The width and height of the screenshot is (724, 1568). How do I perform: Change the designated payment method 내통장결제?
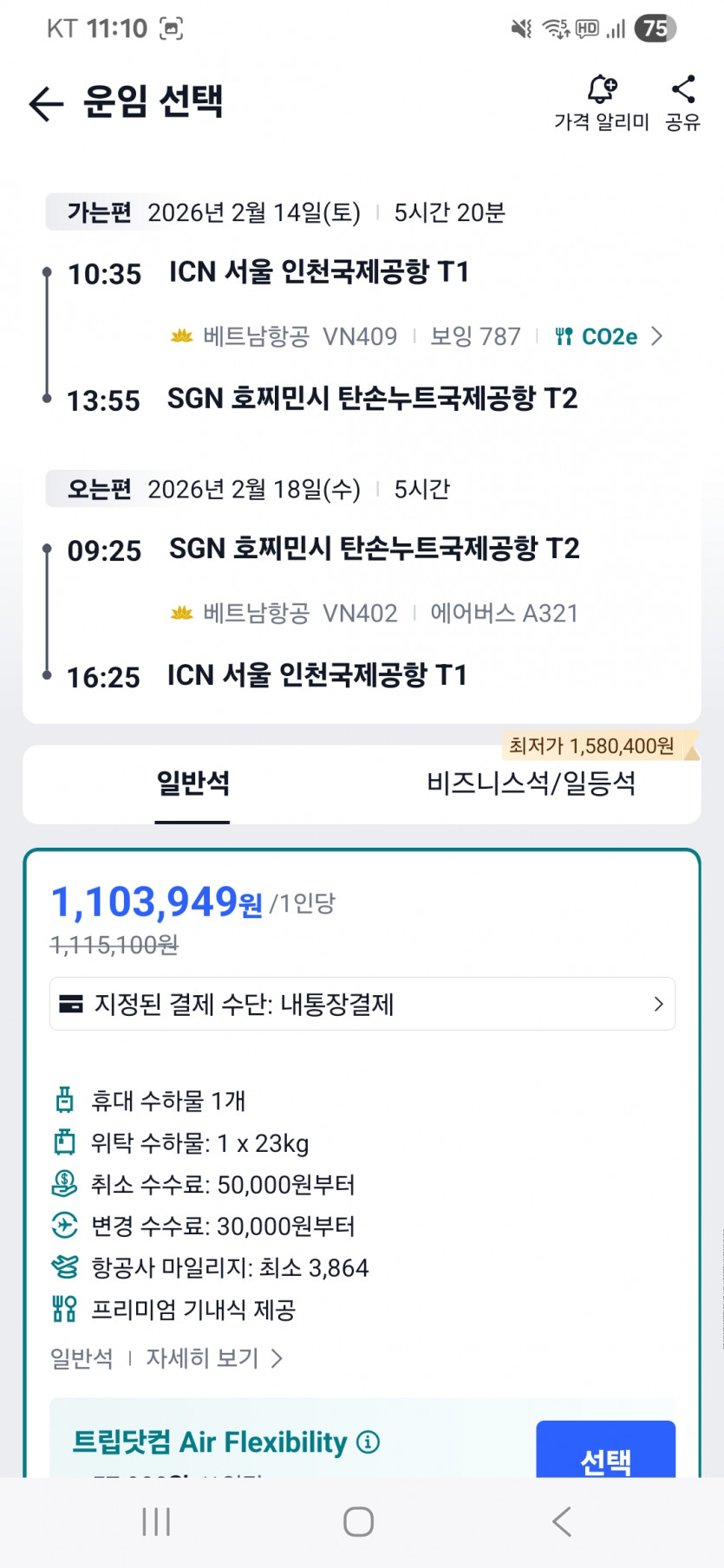[362, 1004]
